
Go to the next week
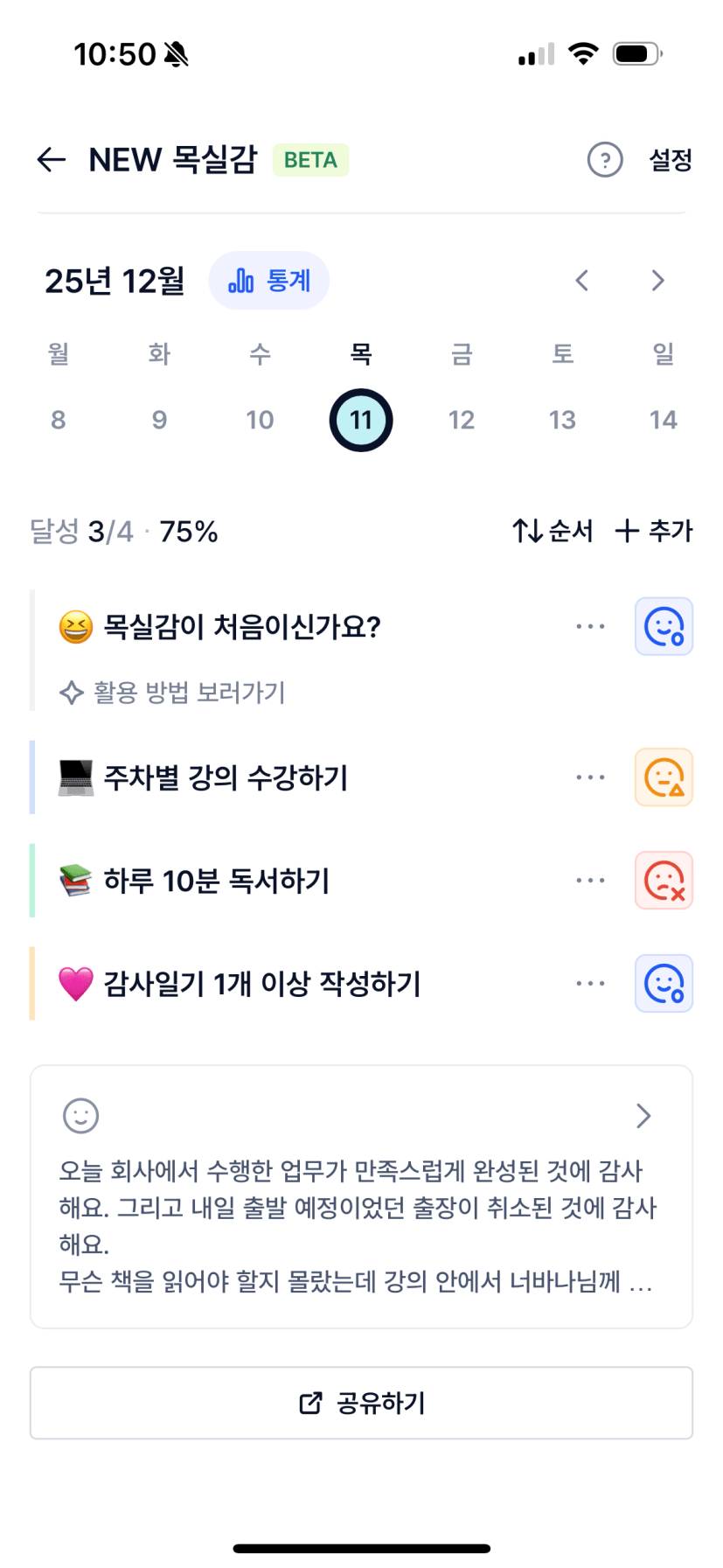(657, 281)
